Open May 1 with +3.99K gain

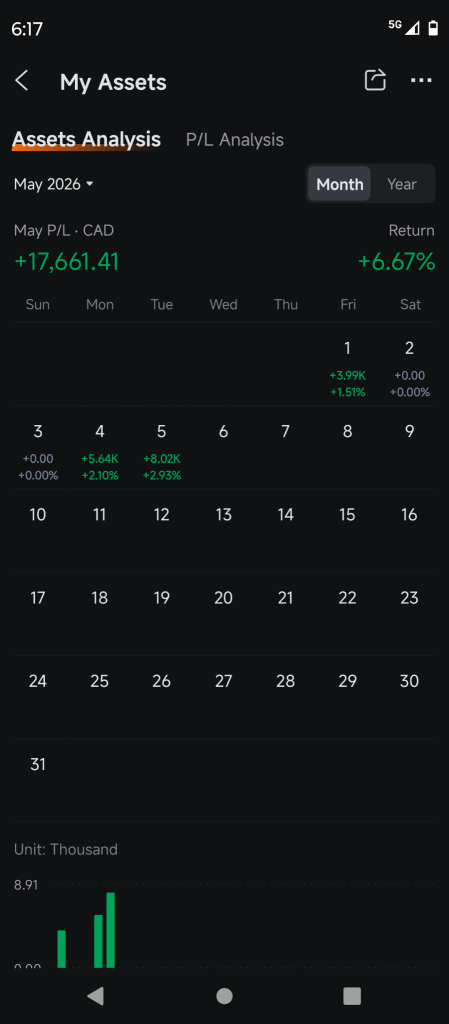coord(347,369)
